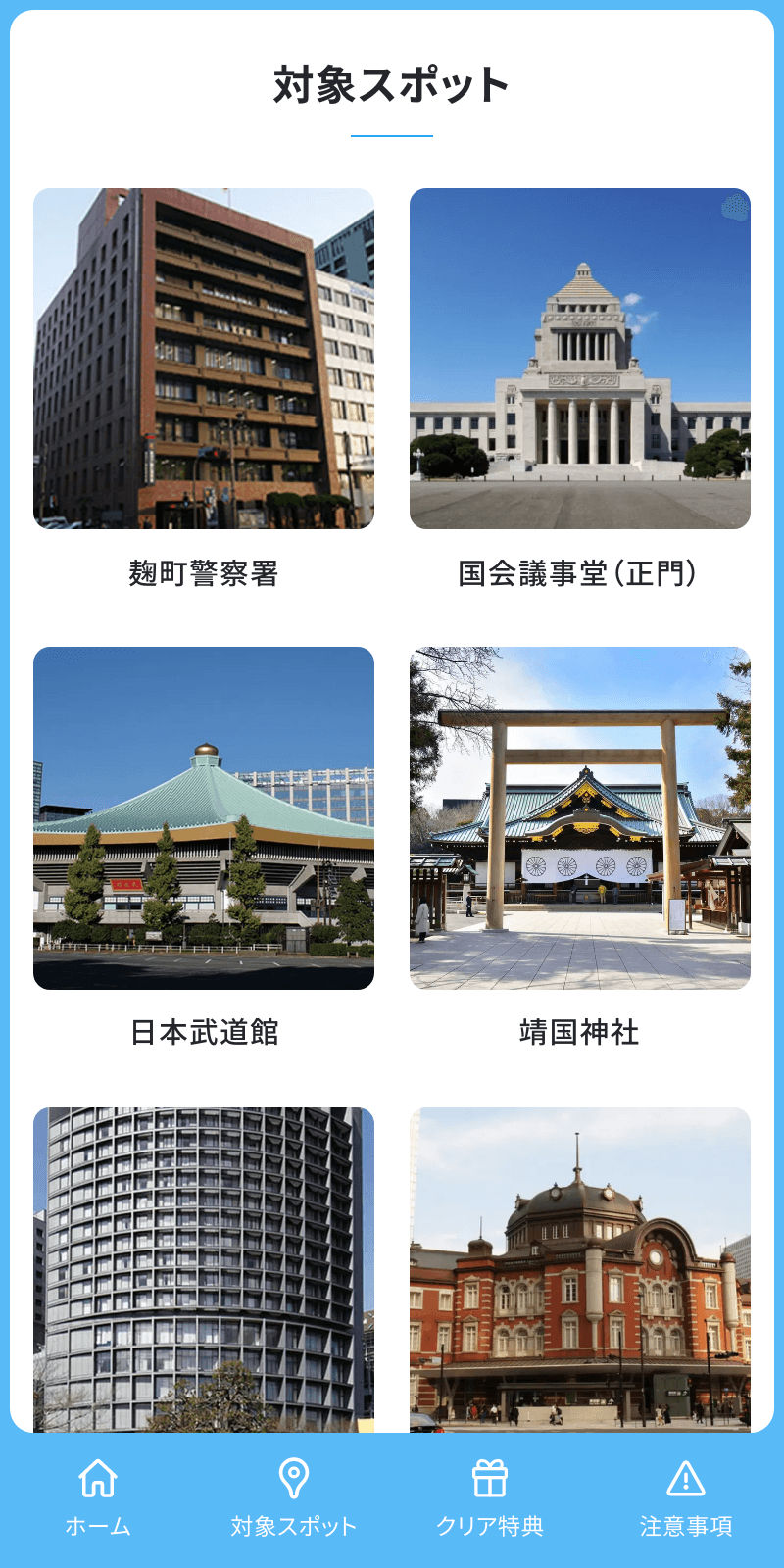Image resolution: width=784 pixels, height=1568 pixels.
Task: Open the 国会議事堂（正門） photo
Action: pyautogui.click(x=580, y=358)
